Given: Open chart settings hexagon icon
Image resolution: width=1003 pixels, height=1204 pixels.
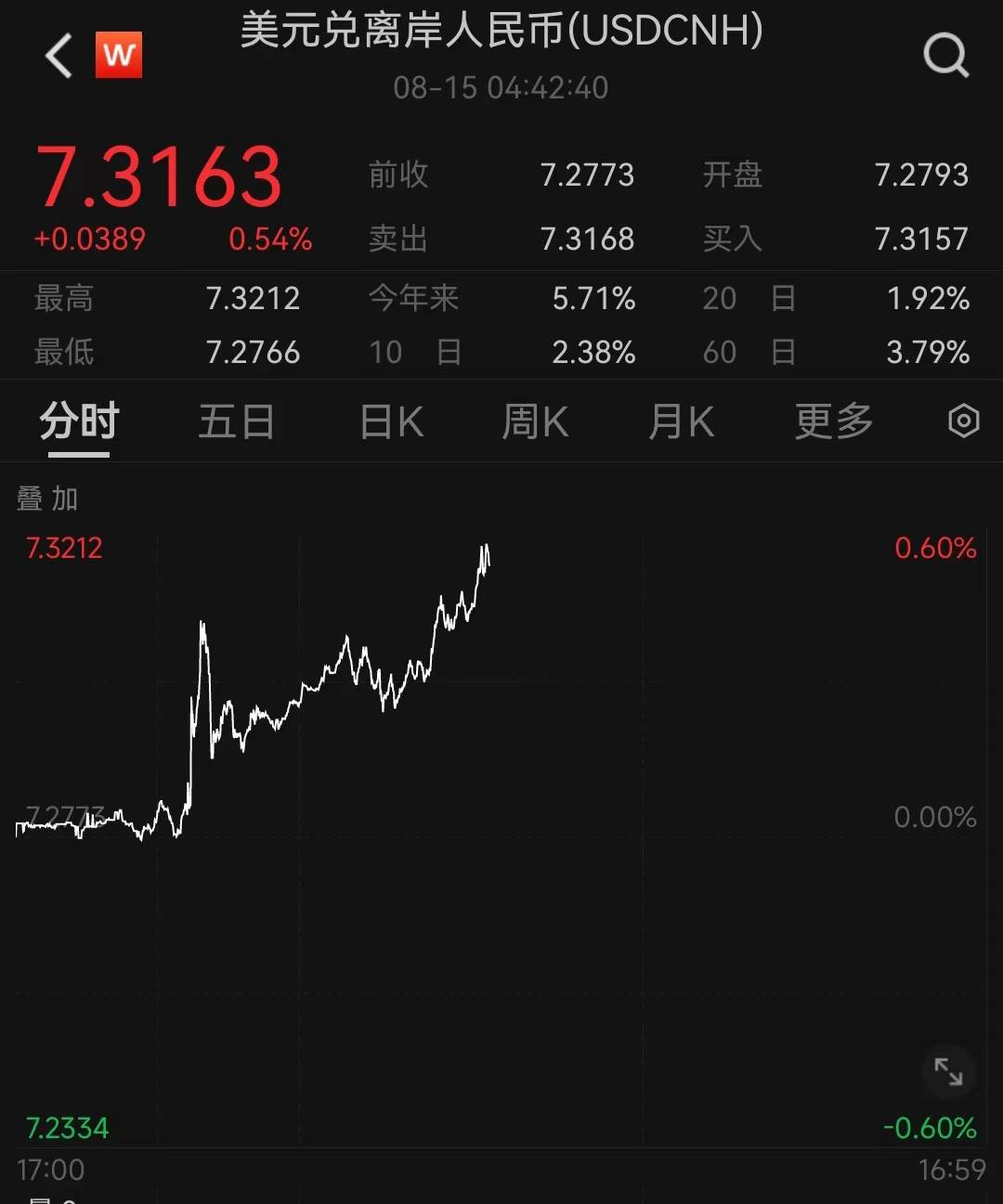Looking at the screenshot, I should (x=963, y=421).
